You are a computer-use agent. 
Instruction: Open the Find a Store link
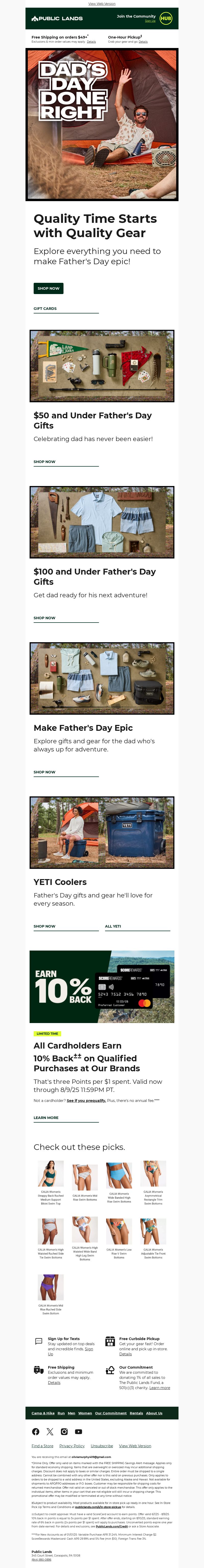pos(42,1446)
